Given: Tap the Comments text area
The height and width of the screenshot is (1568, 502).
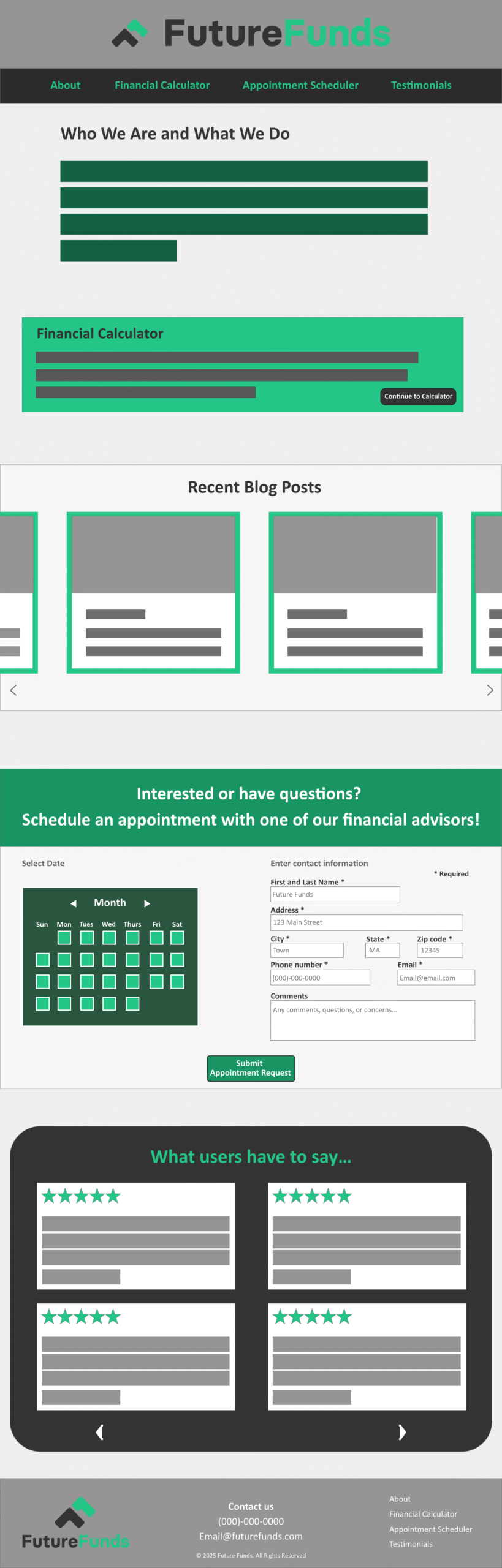Looking at the screenshot, I should point(373,1020).
